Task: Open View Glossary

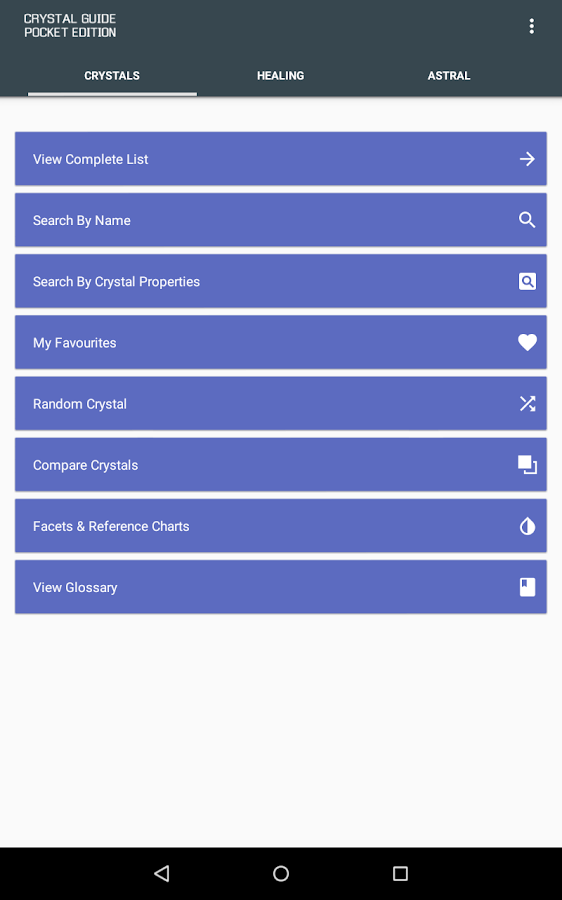Action: click(281, 587)
